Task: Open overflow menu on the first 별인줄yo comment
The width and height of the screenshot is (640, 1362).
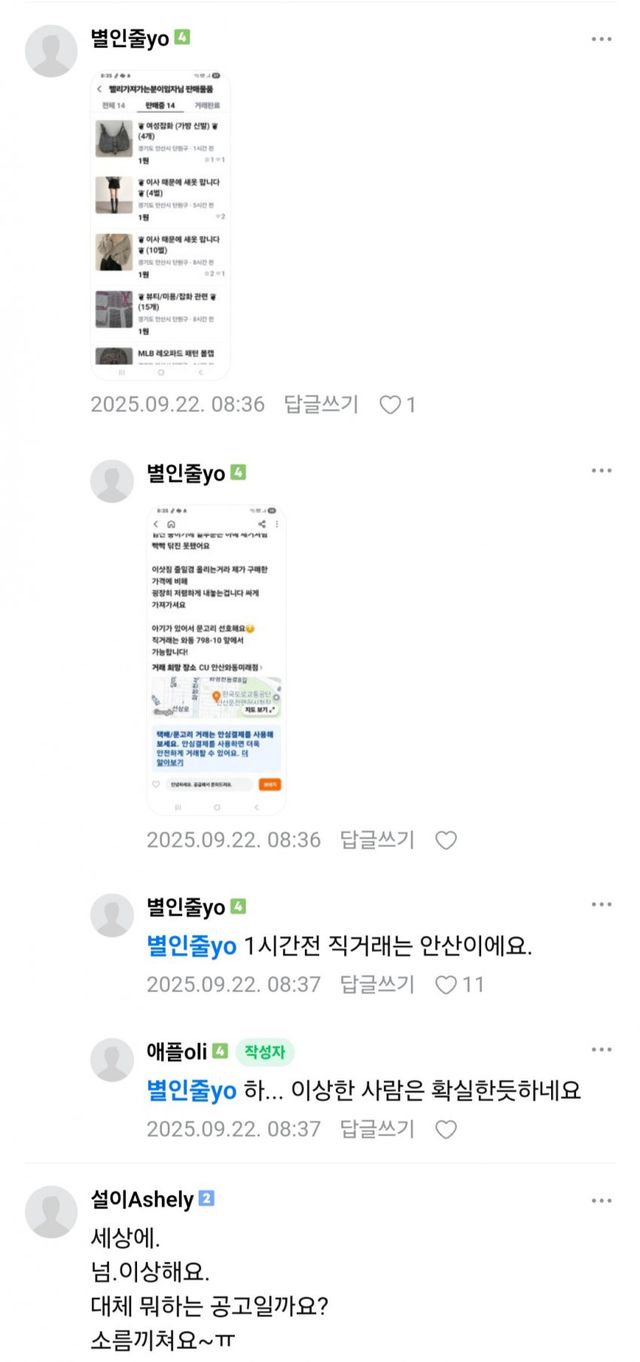Action: (x=601, y=39)
